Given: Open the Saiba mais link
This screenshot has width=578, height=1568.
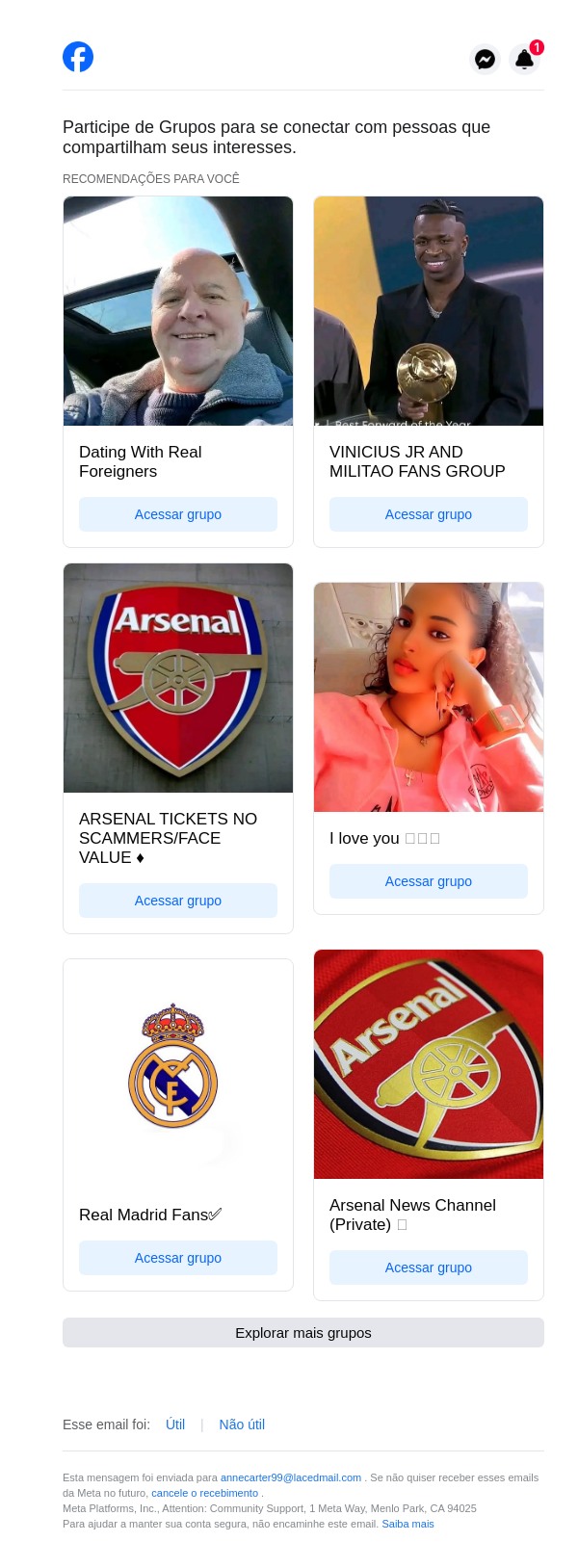Looking at the screenshot, I should pyautogui.click(x=407, y=1524).
